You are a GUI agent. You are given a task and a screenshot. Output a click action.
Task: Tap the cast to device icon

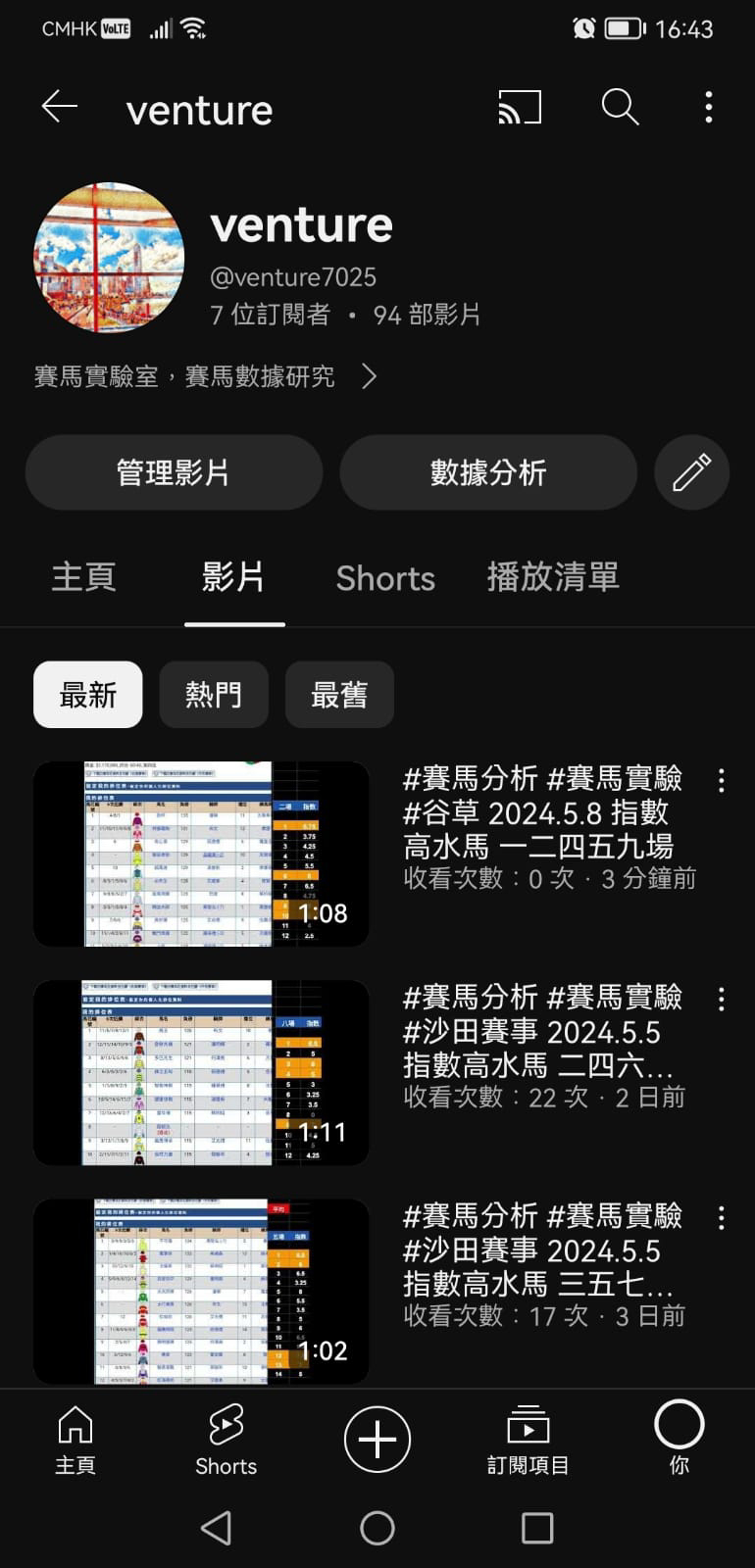(520, 107)
